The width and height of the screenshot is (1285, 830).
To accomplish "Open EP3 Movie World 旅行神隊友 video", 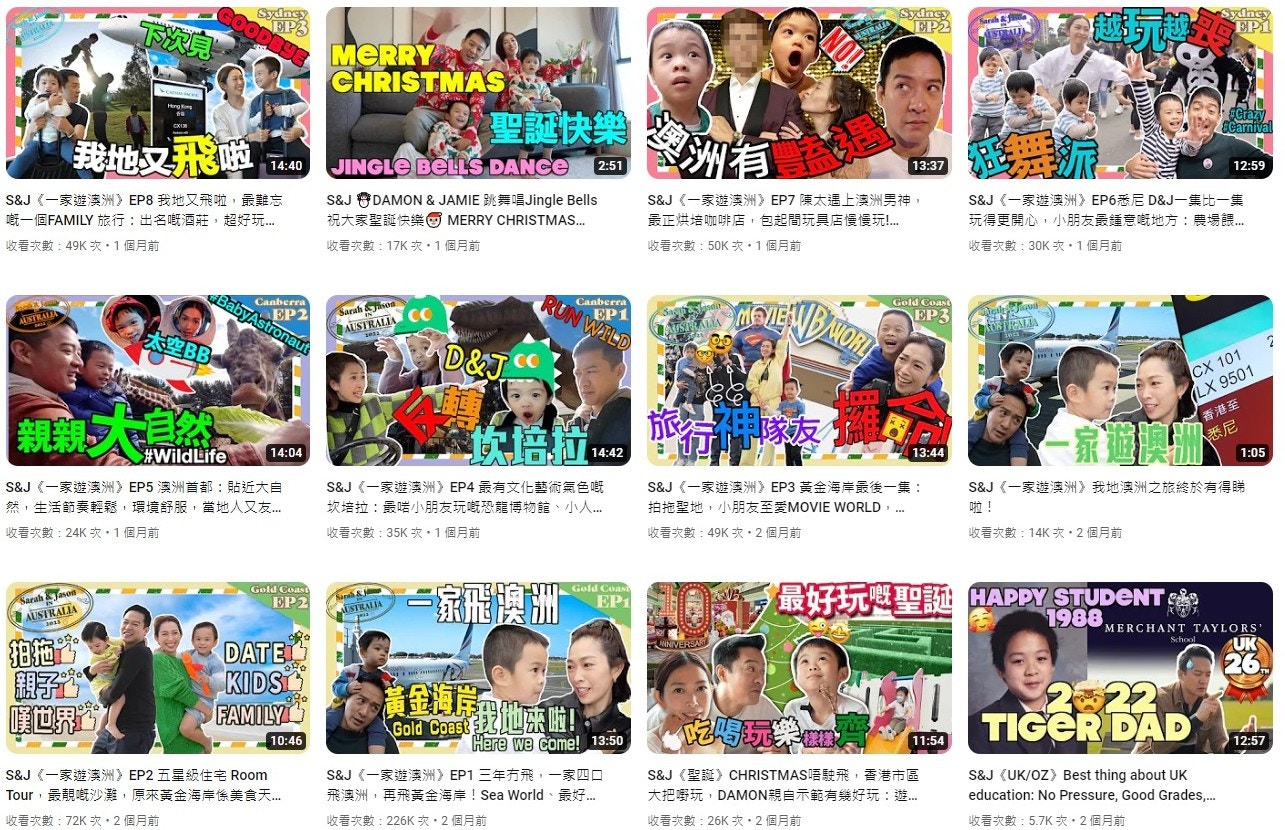I will [x=799, y=380].
